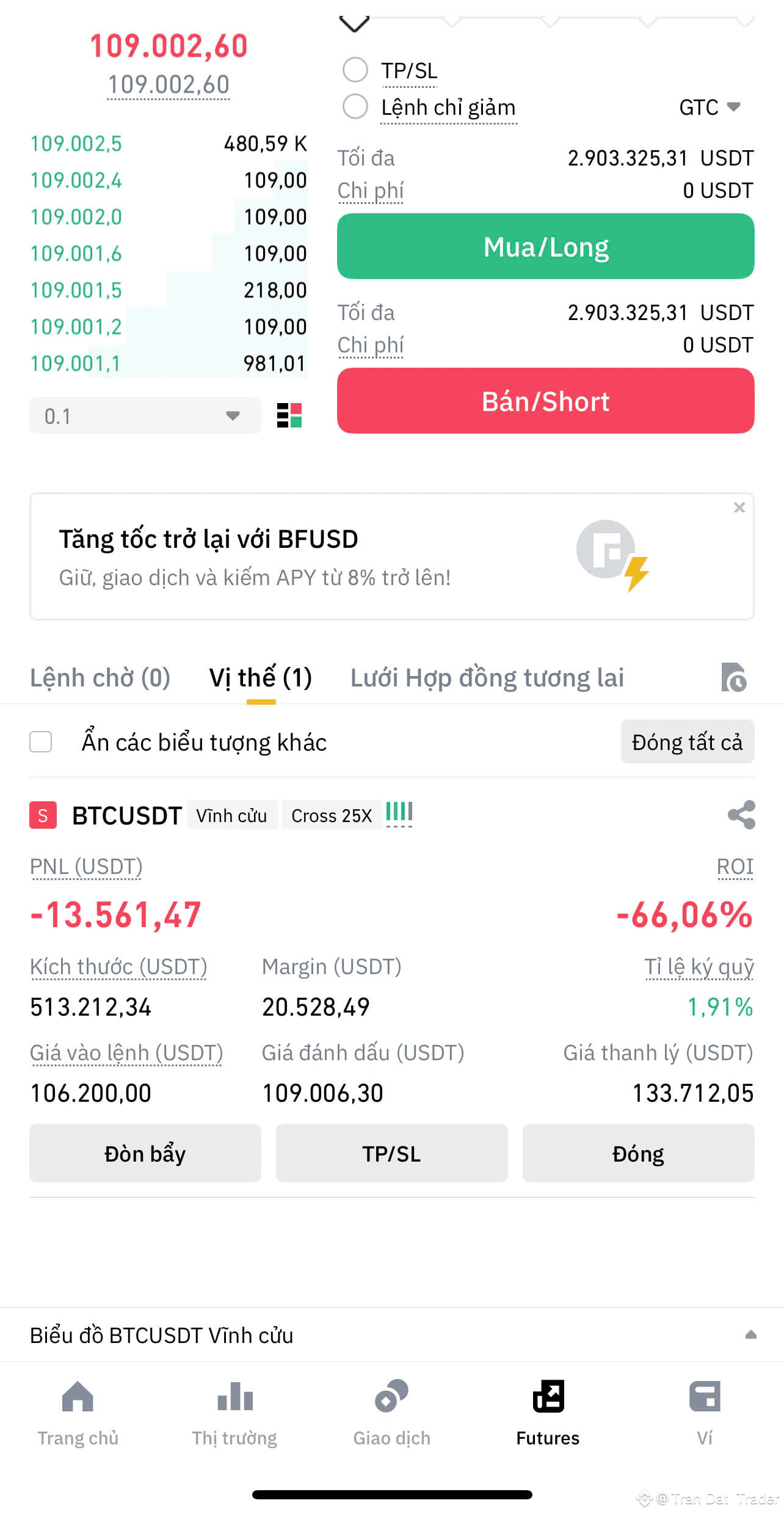Tap the Trang chủ home icon
Image resolution: width=784 pixels, height=1514 pixels.
pyautogui.click(x=78, y=1396)
